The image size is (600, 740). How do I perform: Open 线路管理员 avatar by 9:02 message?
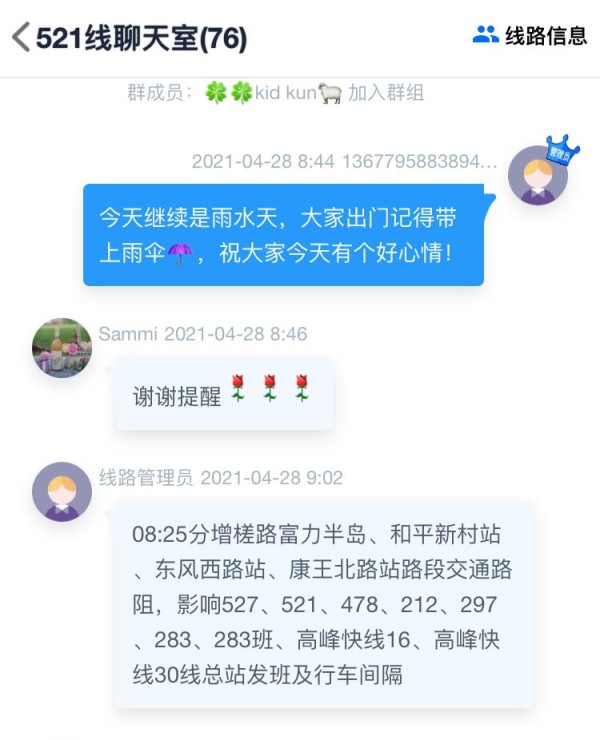point(61,491)
